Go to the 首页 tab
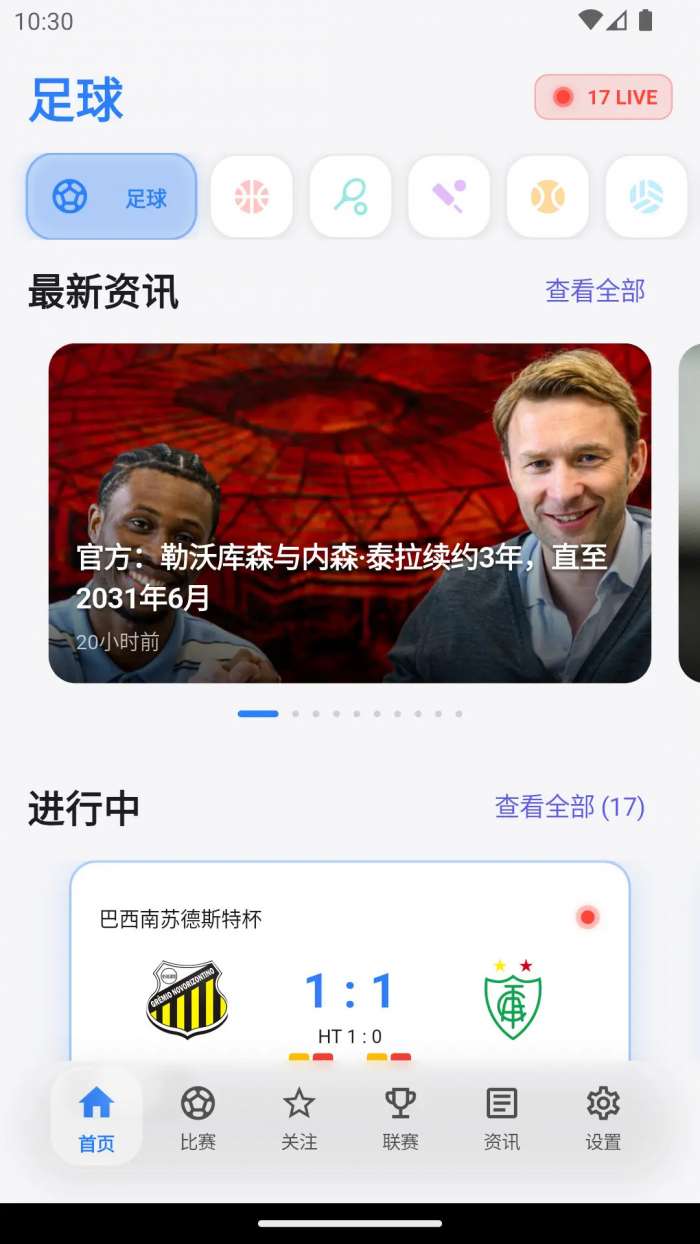 pyautogui.click(x=97, y=1118)
